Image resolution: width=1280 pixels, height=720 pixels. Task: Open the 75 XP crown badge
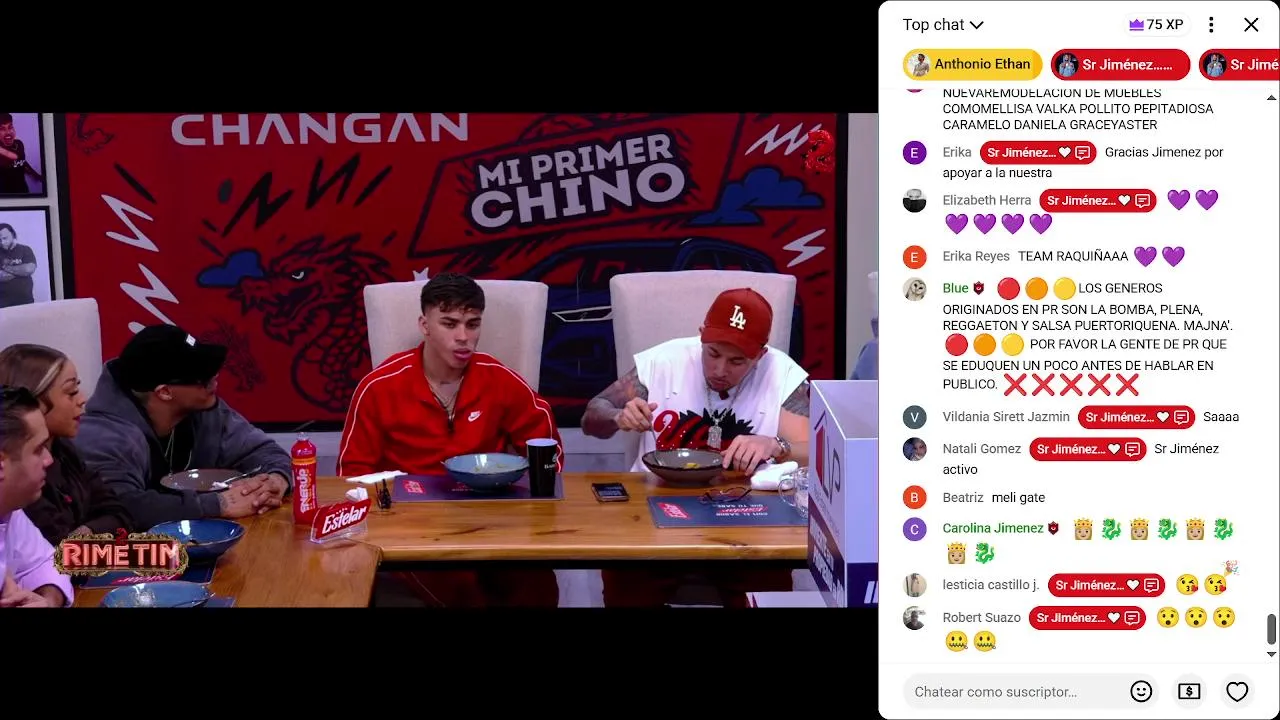[1155, 25]
